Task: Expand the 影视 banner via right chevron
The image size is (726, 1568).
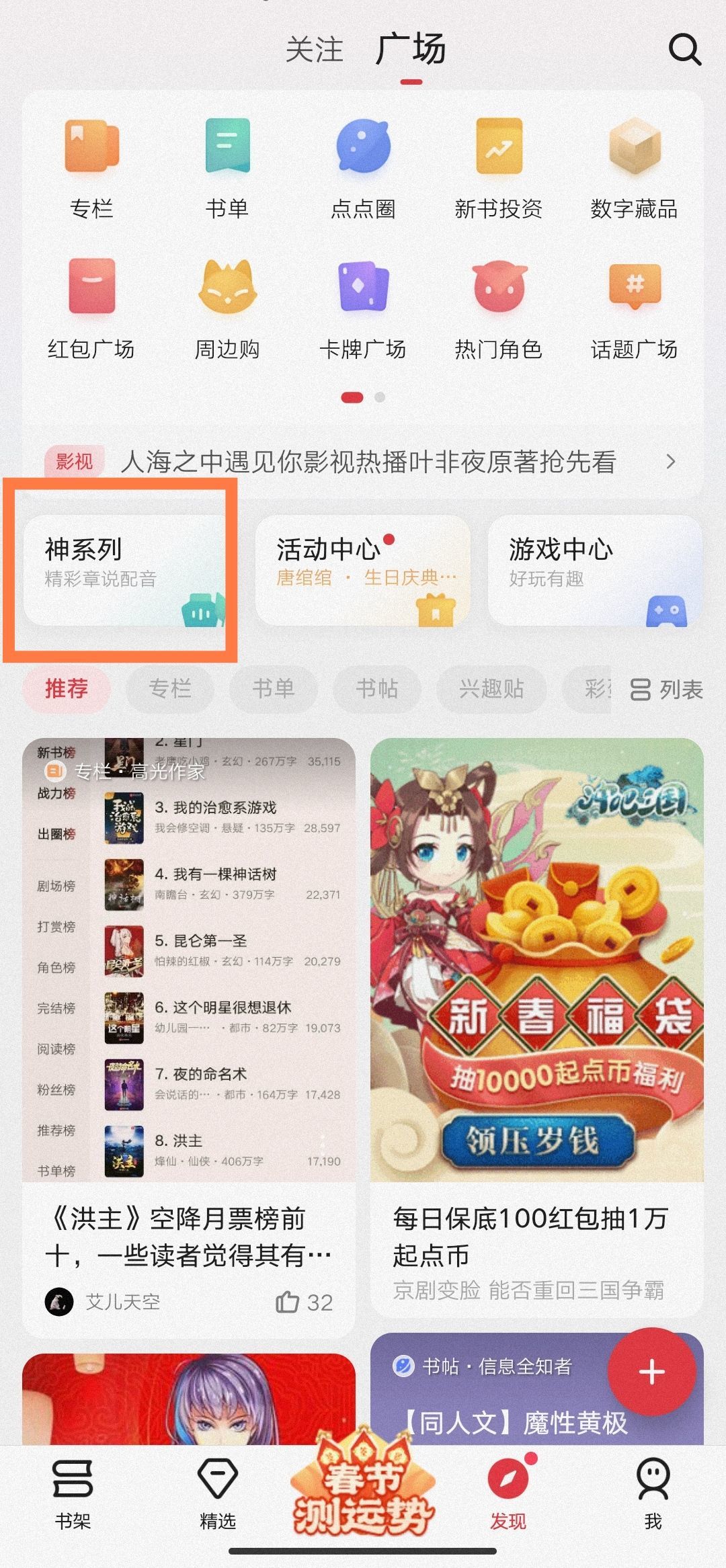Action: point(672,462)
